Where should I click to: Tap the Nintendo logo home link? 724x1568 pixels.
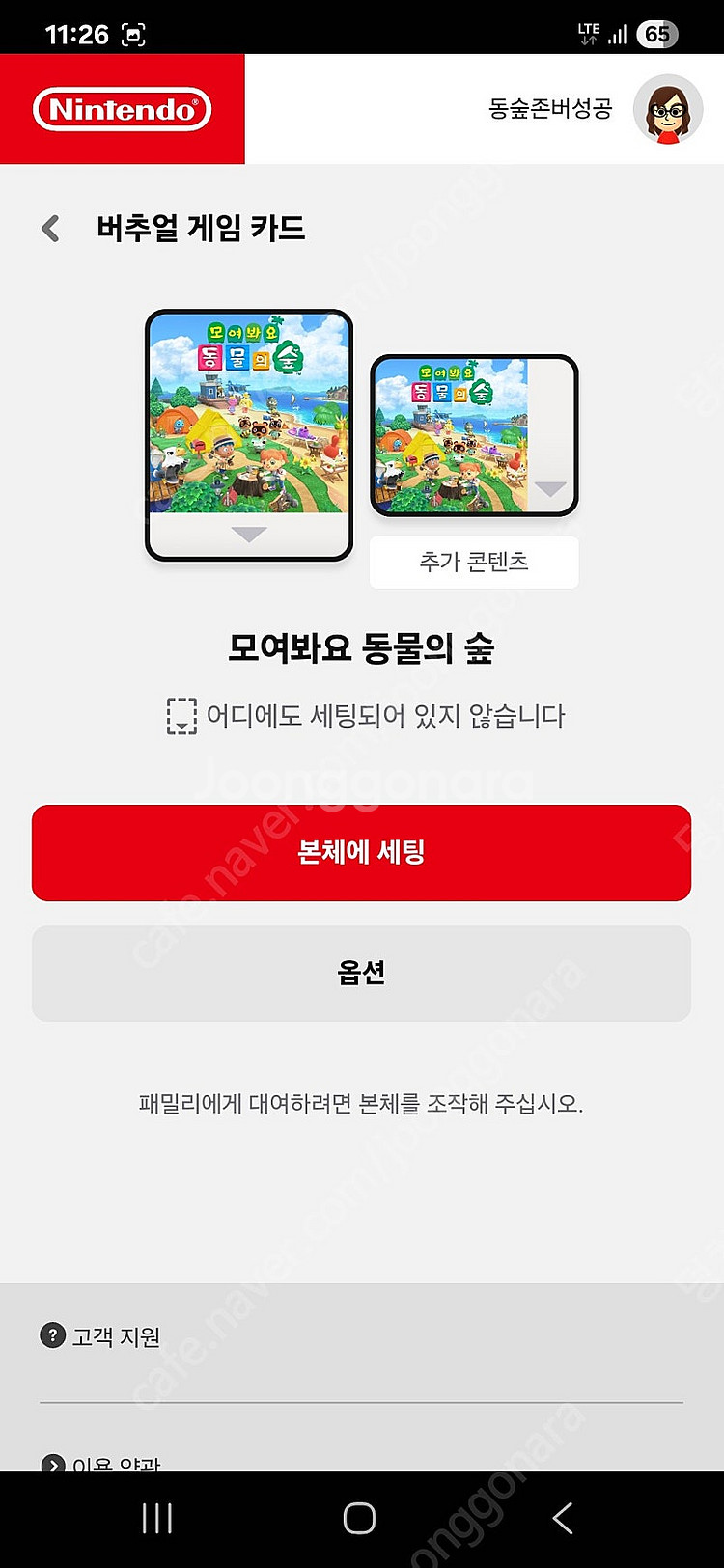point(123,109)
